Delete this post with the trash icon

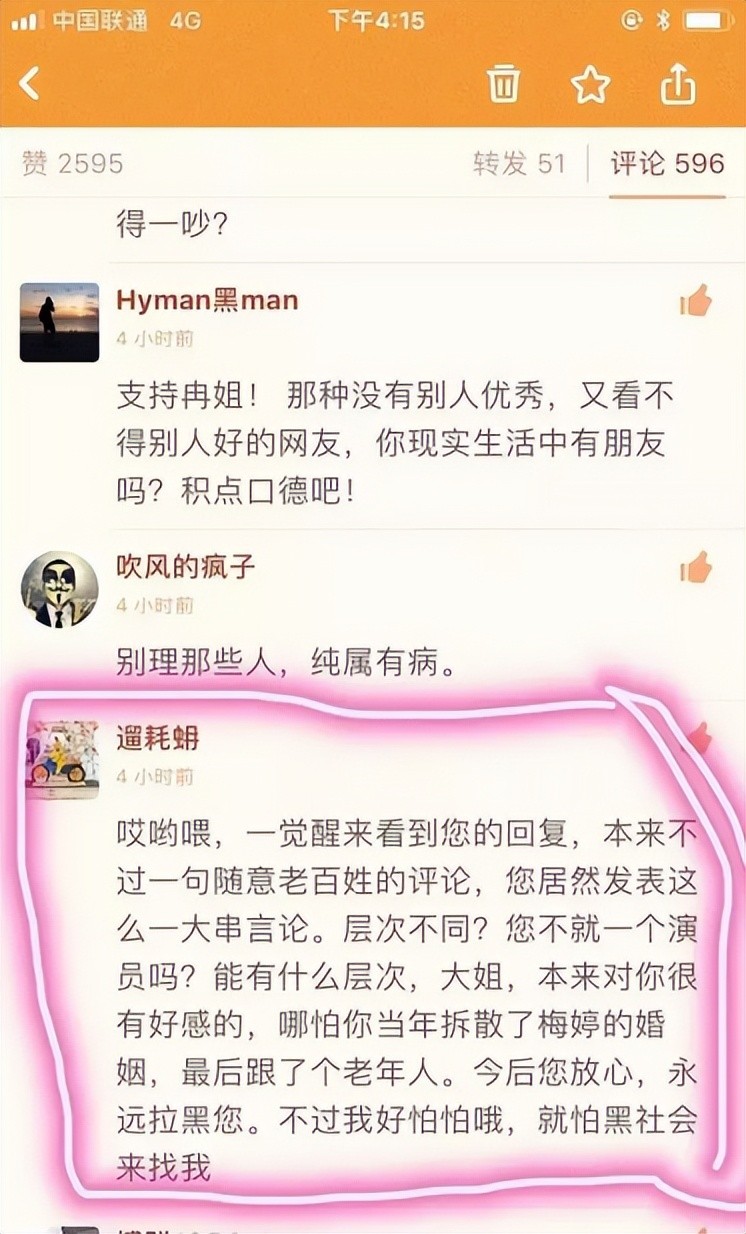click(504, 84)
